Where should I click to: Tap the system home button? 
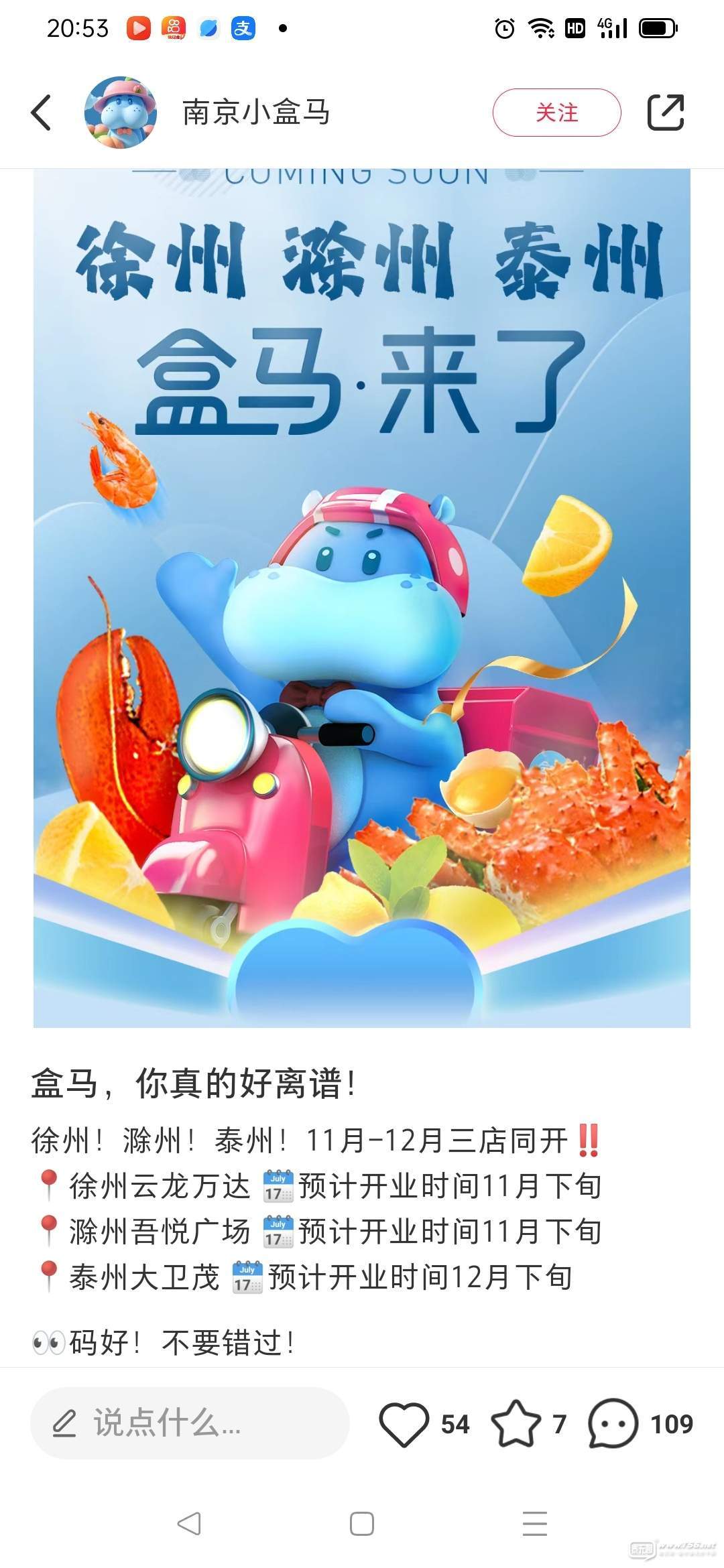(x=362, y=1524)
